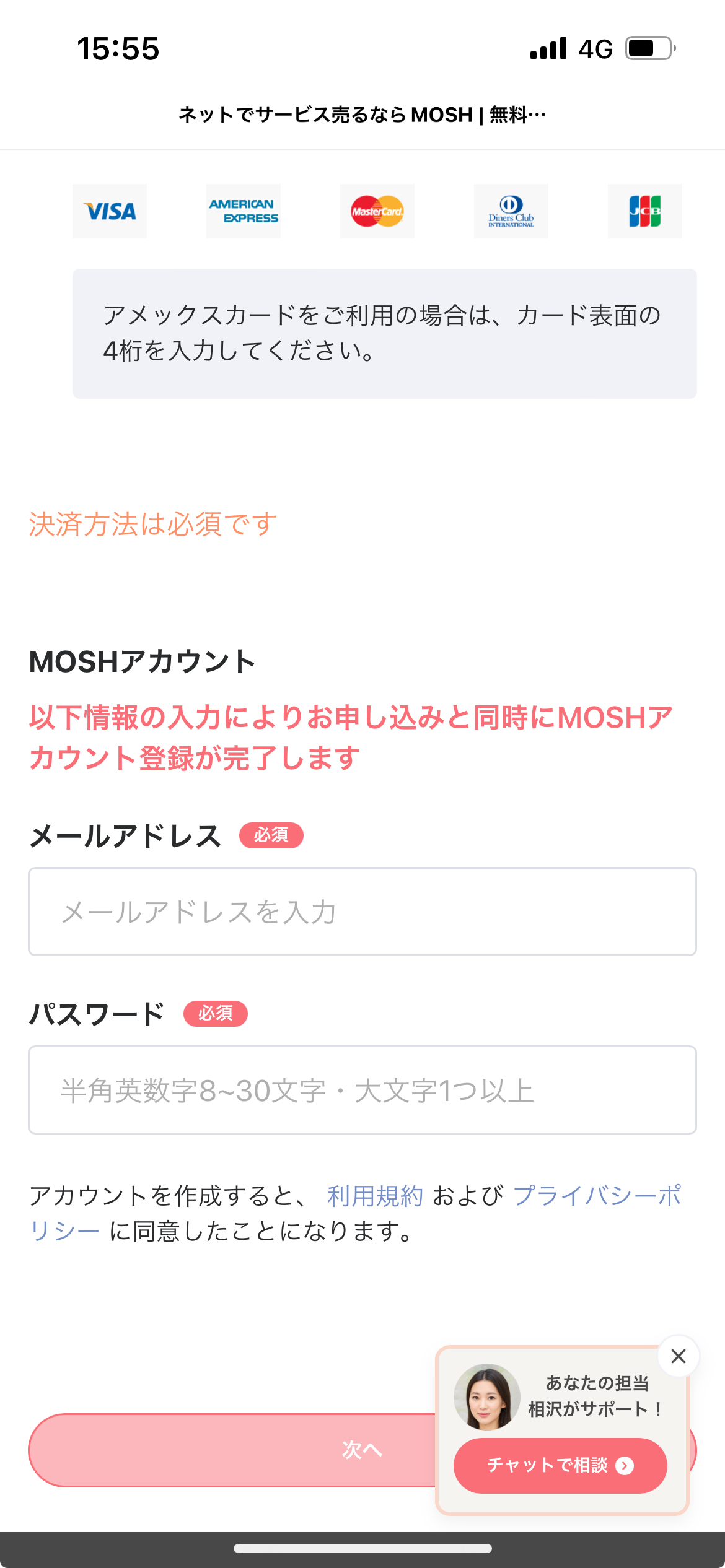Open the 利用規約 terms link
This screenshot has height=1568, width=725.
point(375,1195)
